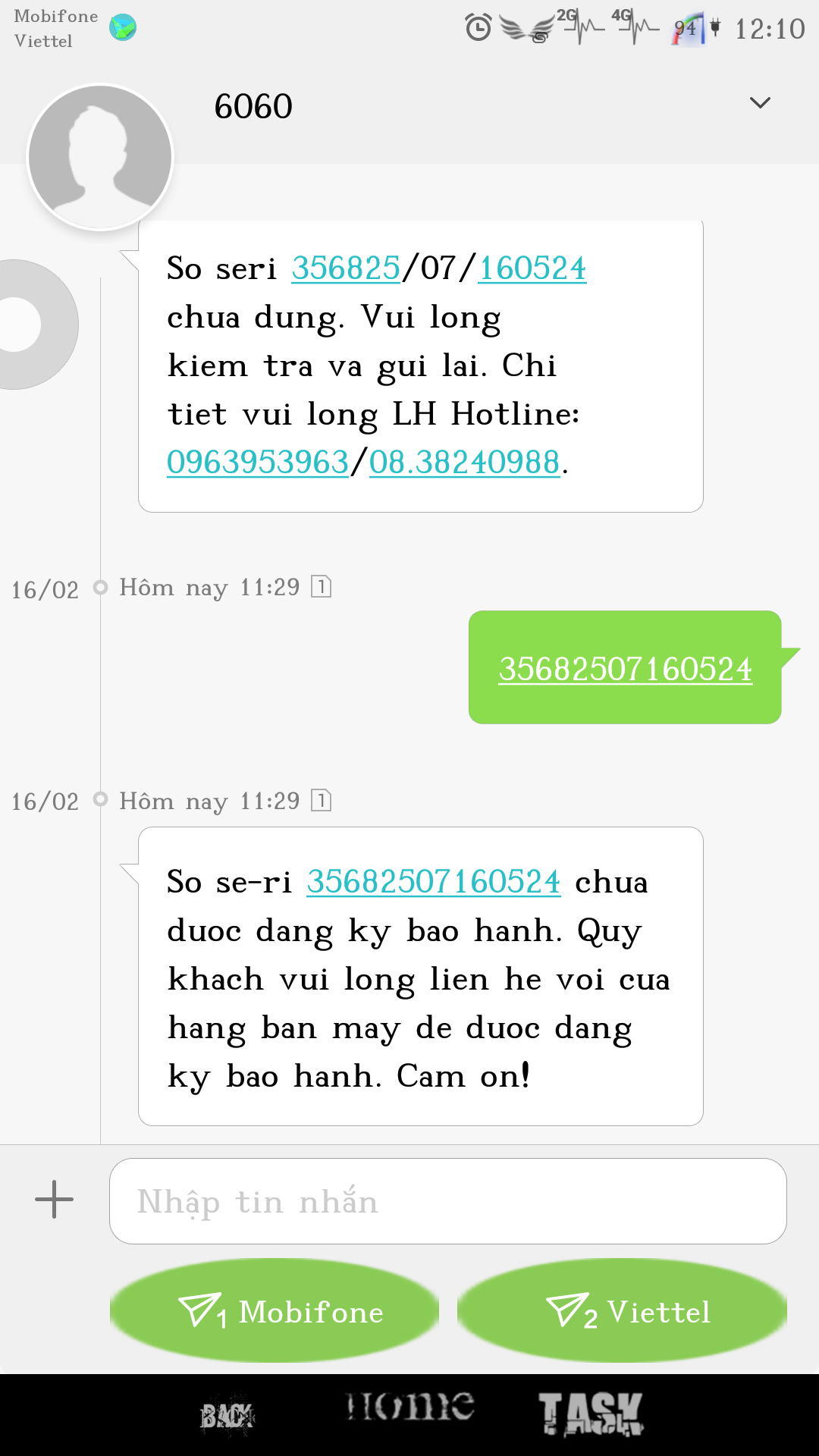This screenshot has height=1456, width=819.
Task: Go back with the BACK navigation key
Action: click(x=227, y=1415)
